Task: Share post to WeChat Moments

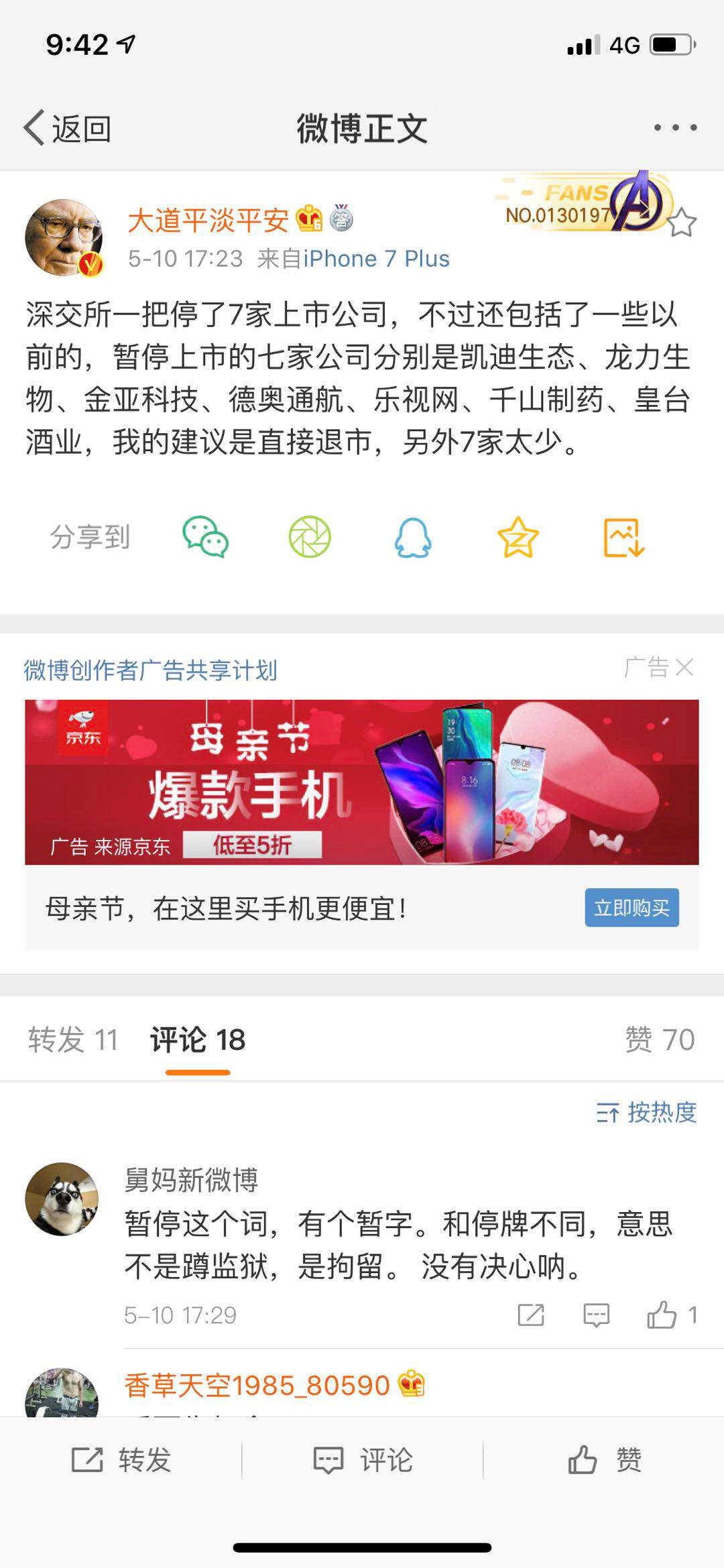Action: tap(310, 537)
